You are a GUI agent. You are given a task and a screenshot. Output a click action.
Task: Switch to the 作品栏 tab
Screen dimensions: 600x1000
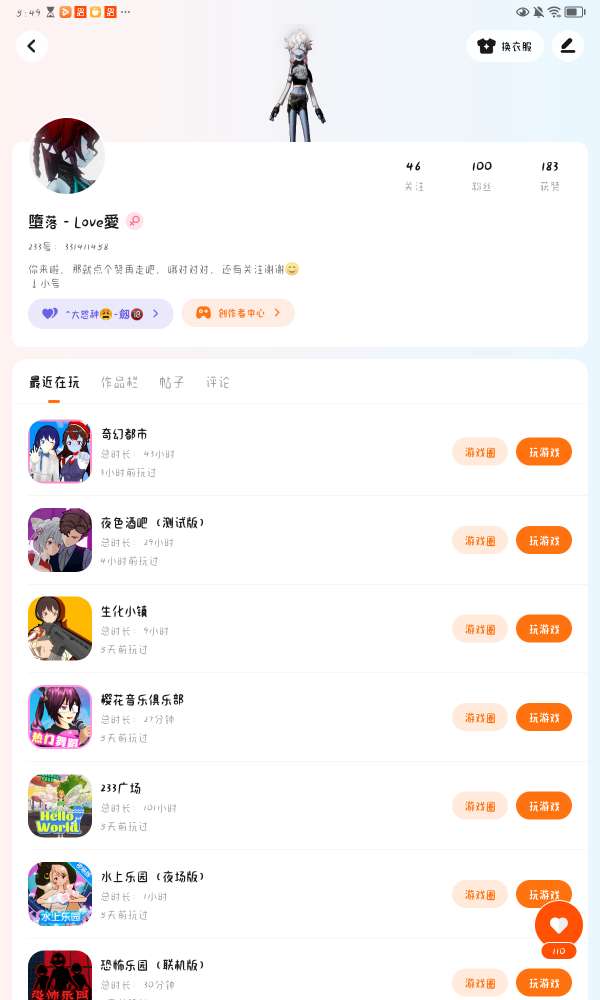pos(119,382)
